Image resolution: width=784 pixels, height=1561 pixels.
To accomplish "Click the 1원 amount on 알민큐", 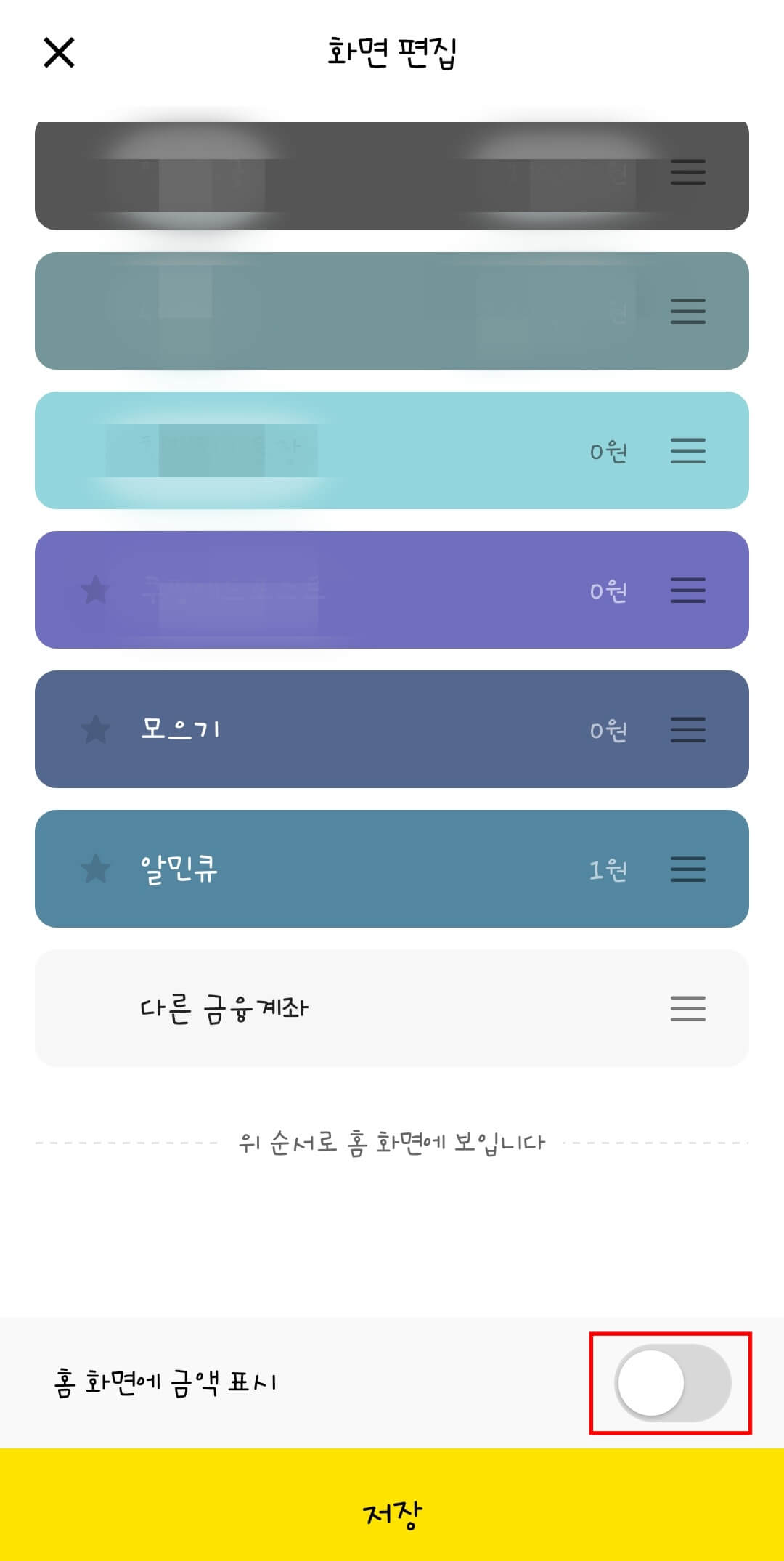I will coord(607,869).
